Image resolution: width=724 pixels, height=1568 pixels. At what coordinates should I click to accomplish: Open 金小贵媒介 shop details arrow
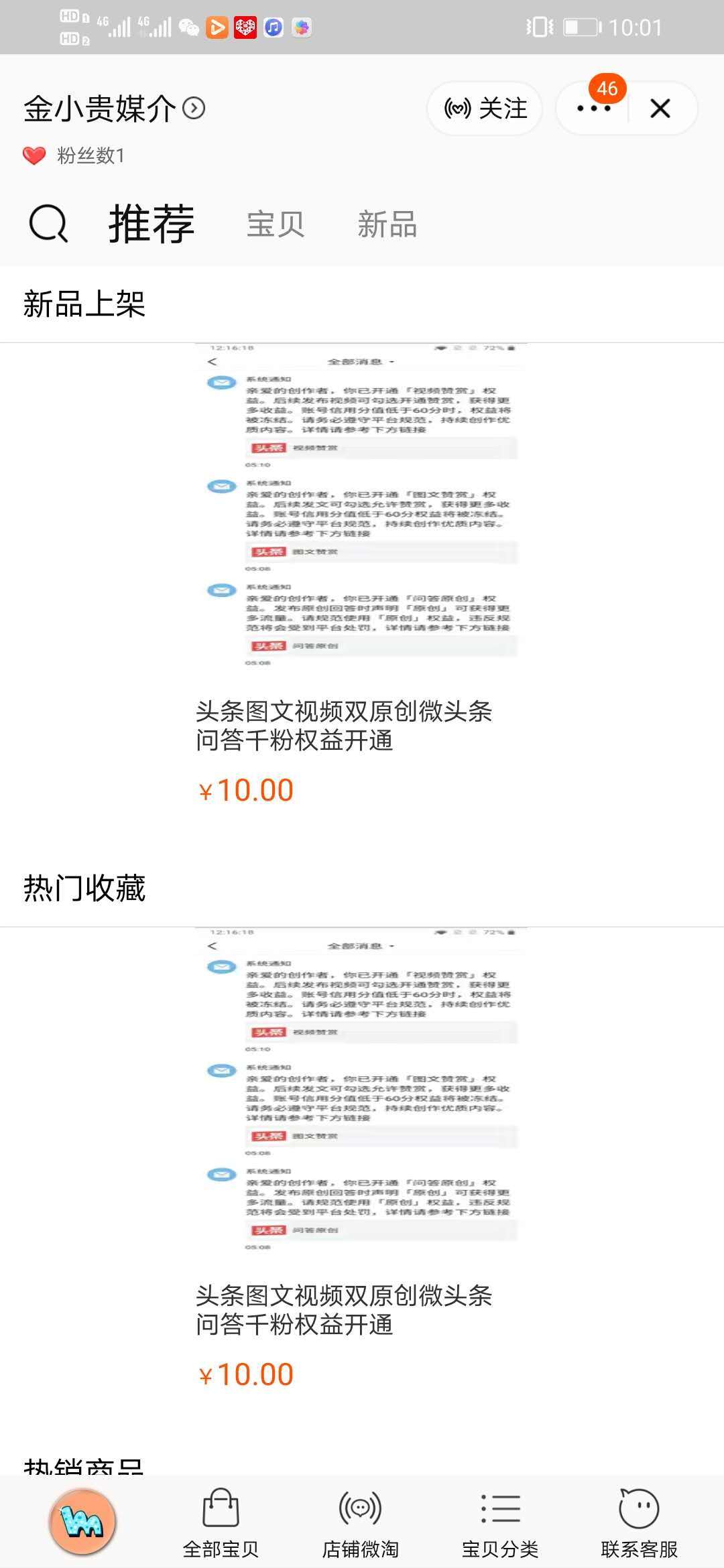[x=194, y=109]
